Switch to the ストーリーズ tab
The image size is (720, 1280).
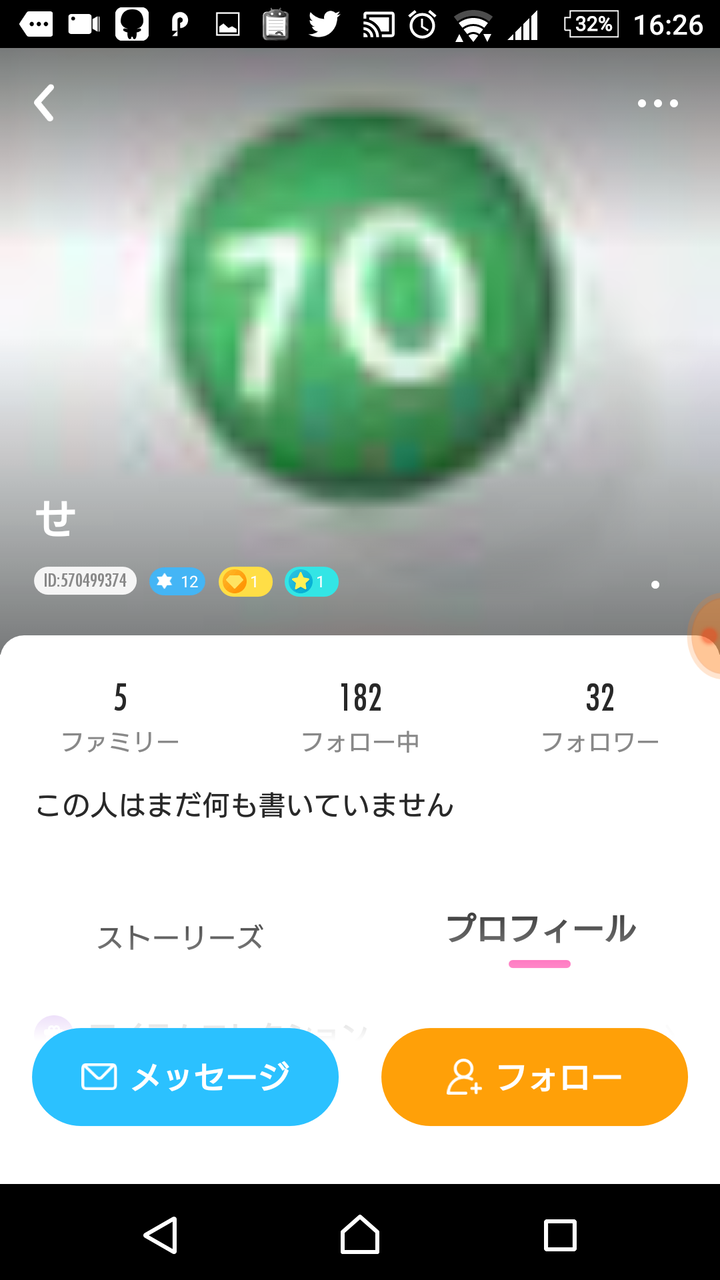pos(180,937)
